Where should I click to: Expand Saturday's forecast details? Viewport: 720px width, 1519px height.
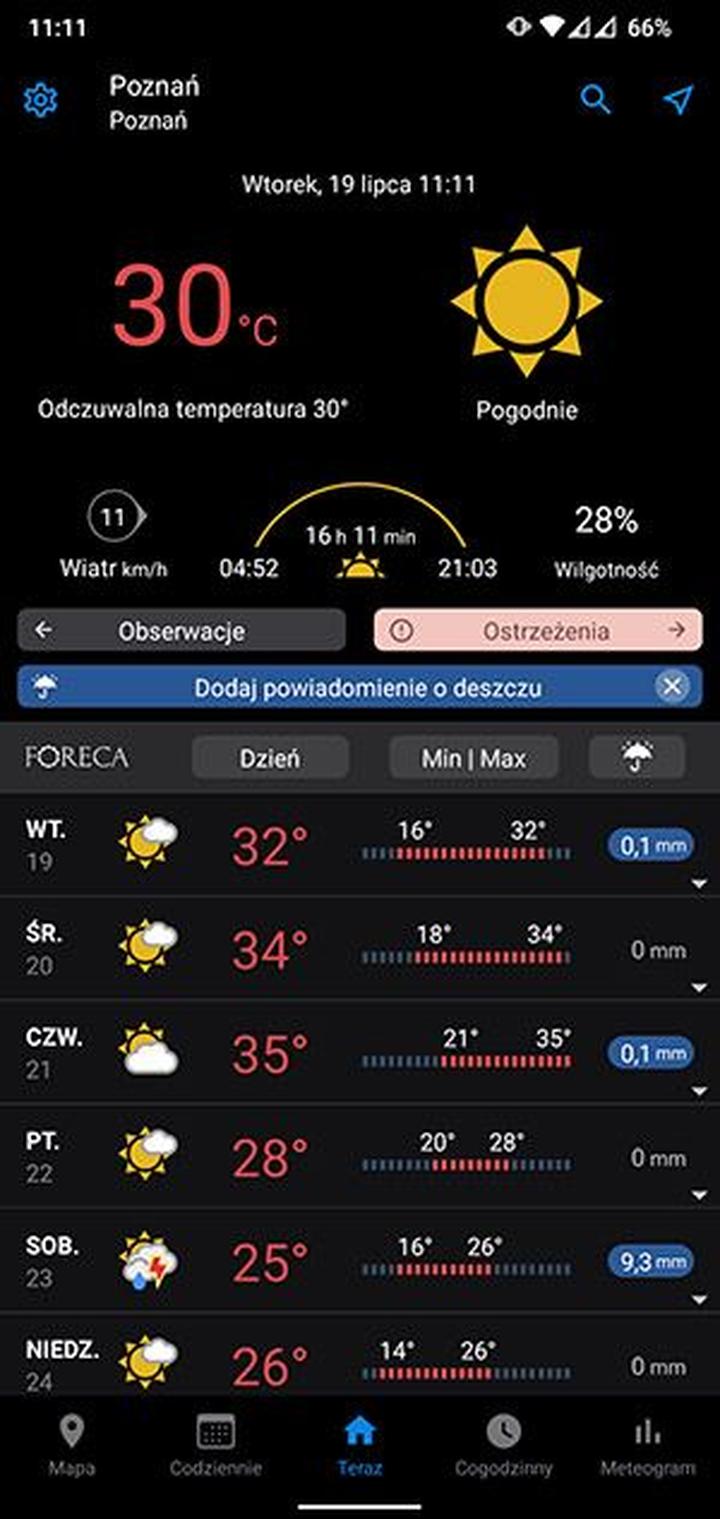coord(698,1300)
